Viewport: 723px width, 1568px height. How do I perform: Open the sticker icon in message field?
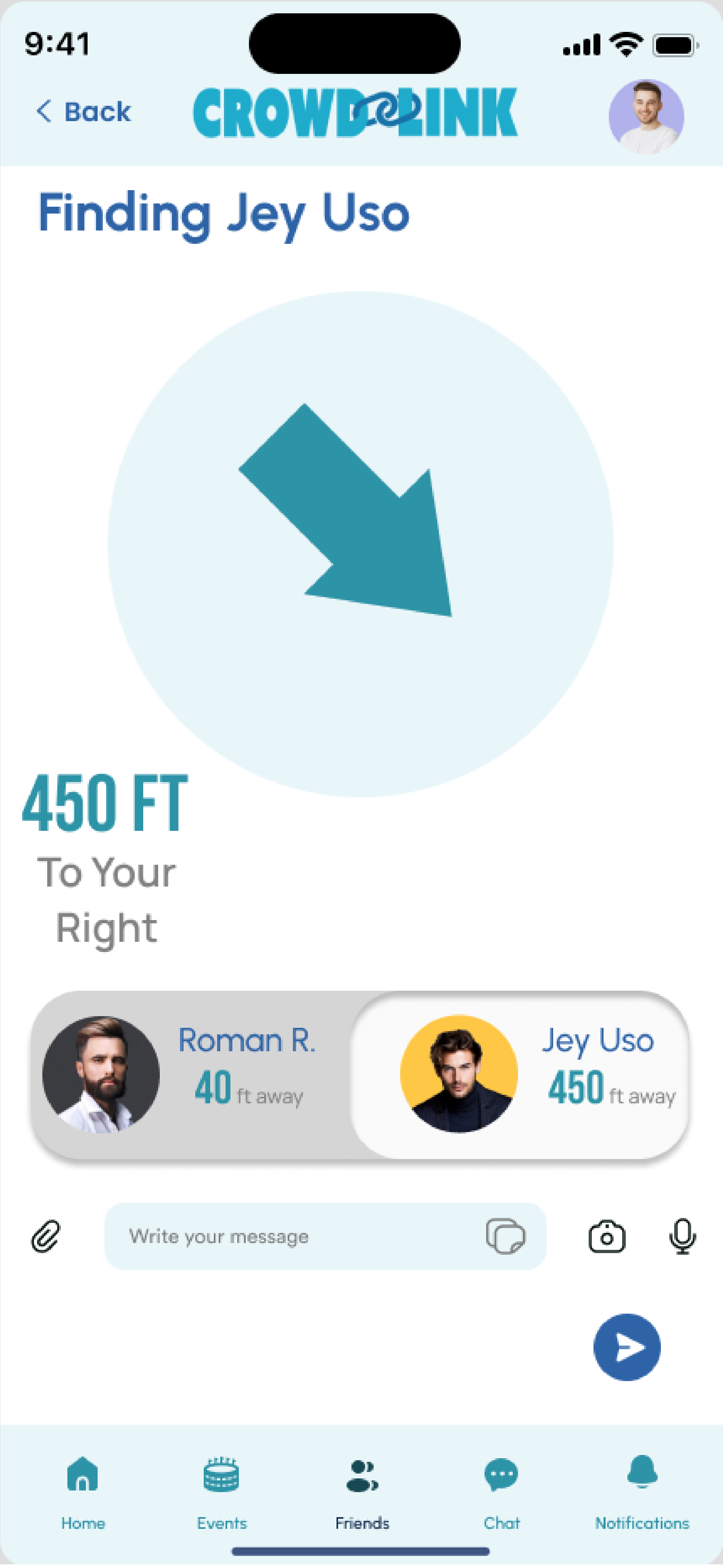coord(505,1237)
